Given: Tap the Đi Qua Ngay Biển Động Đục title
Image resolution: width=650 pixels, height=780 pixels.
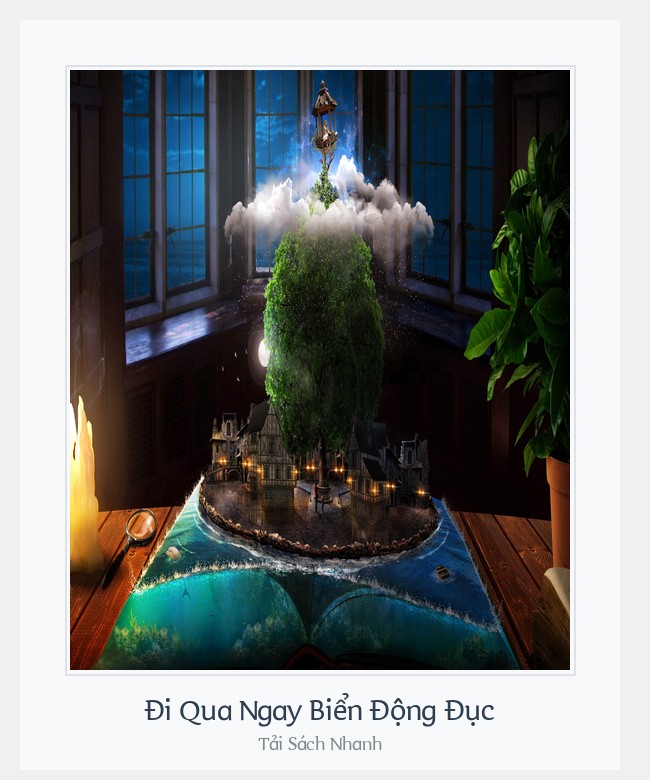Looking at the screenshot, I should 319,711.
